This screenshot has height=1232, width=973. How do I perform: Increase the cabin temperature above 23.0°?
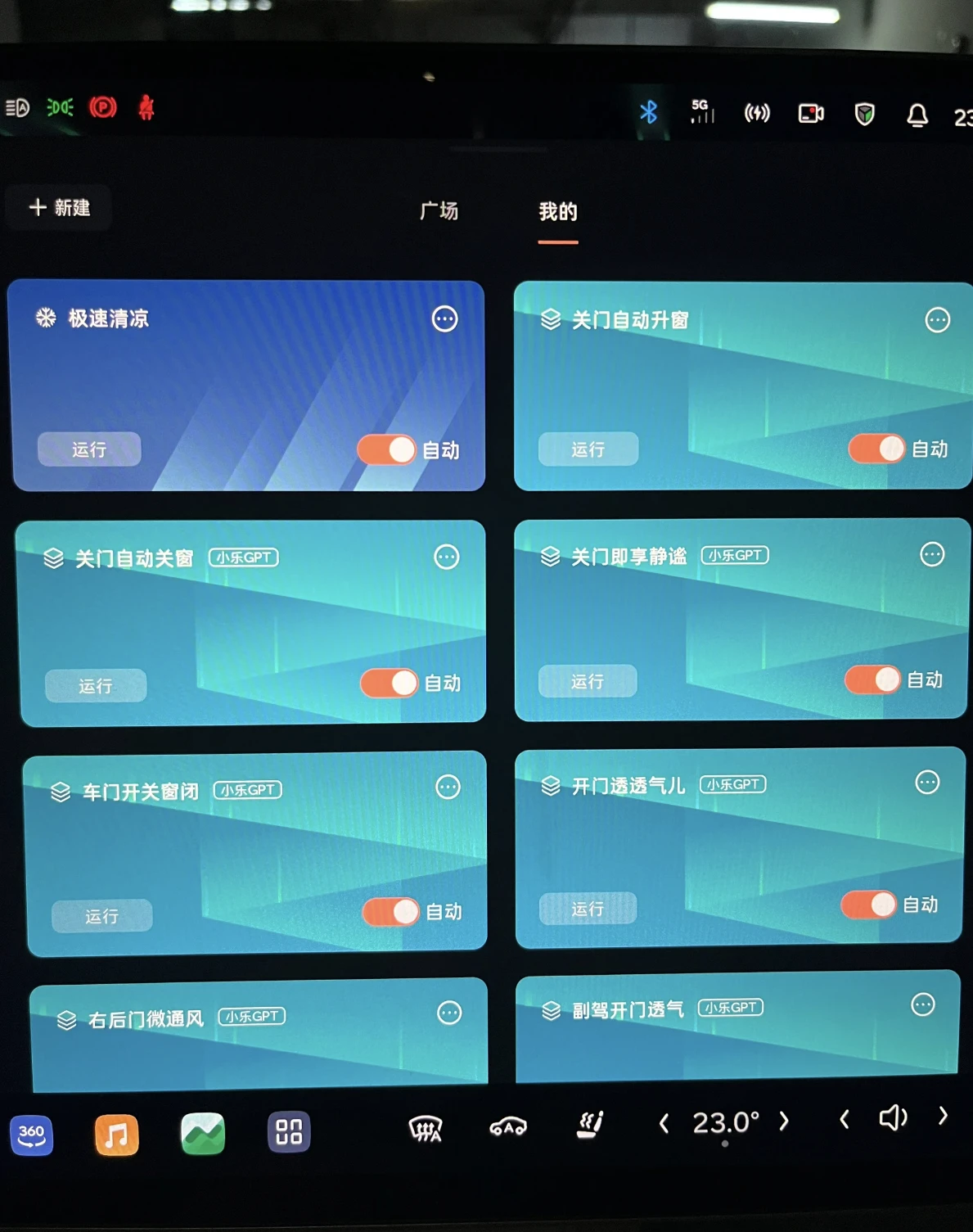coord(784,1121)
